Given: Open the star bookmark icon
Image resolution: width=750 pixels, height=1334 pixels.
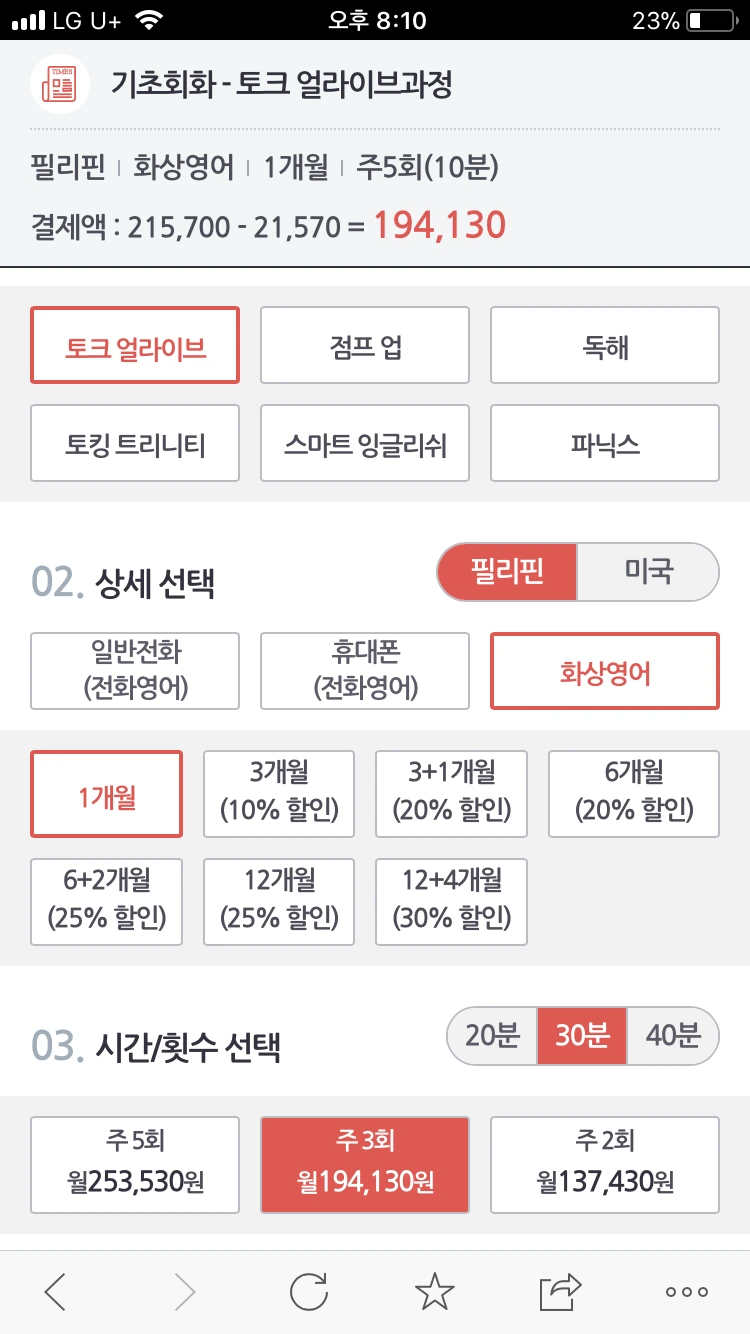Looking at the screenshot, I should [x=435, y=1291].
